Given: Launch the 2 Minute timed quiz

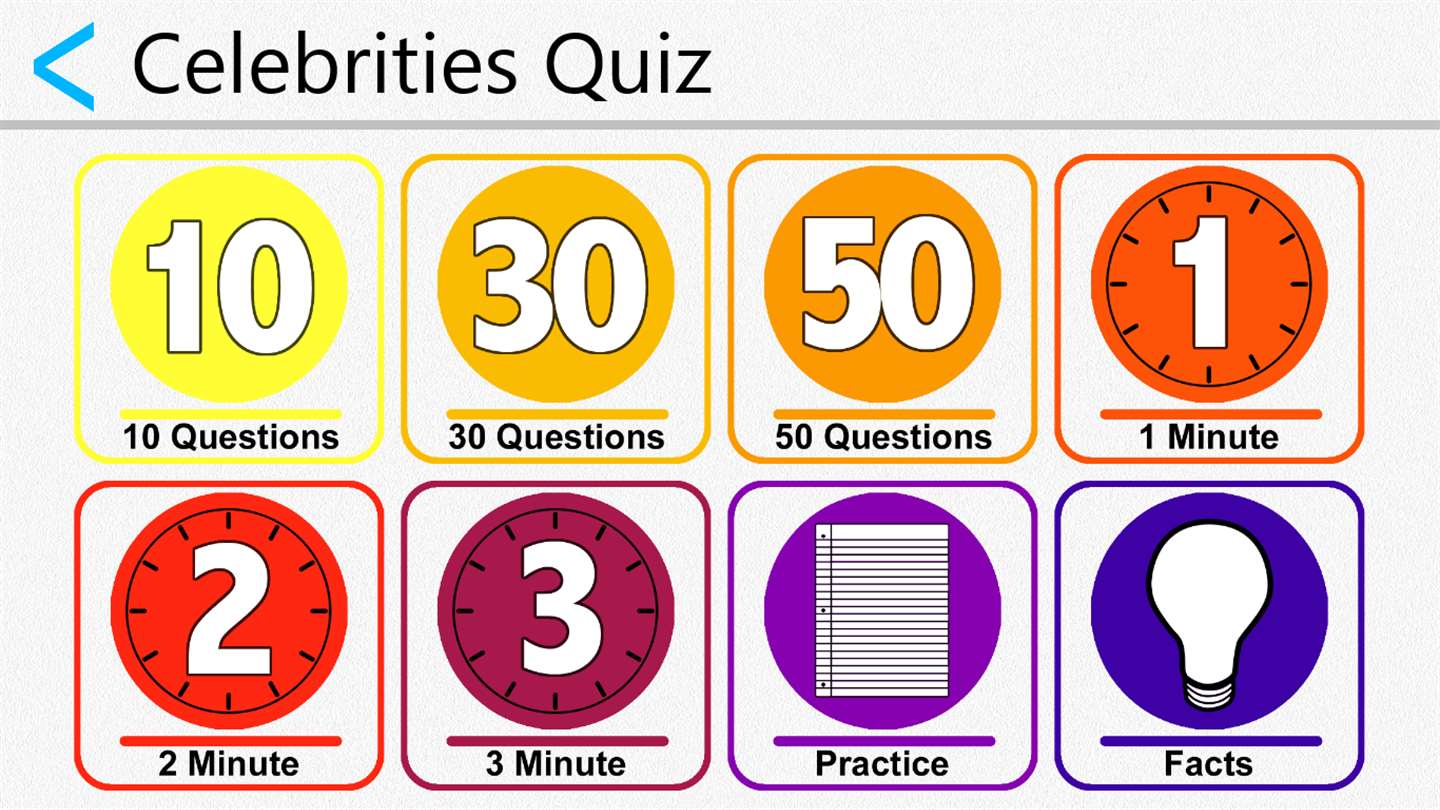Looking at the screenshot, I should coord(229,635).
